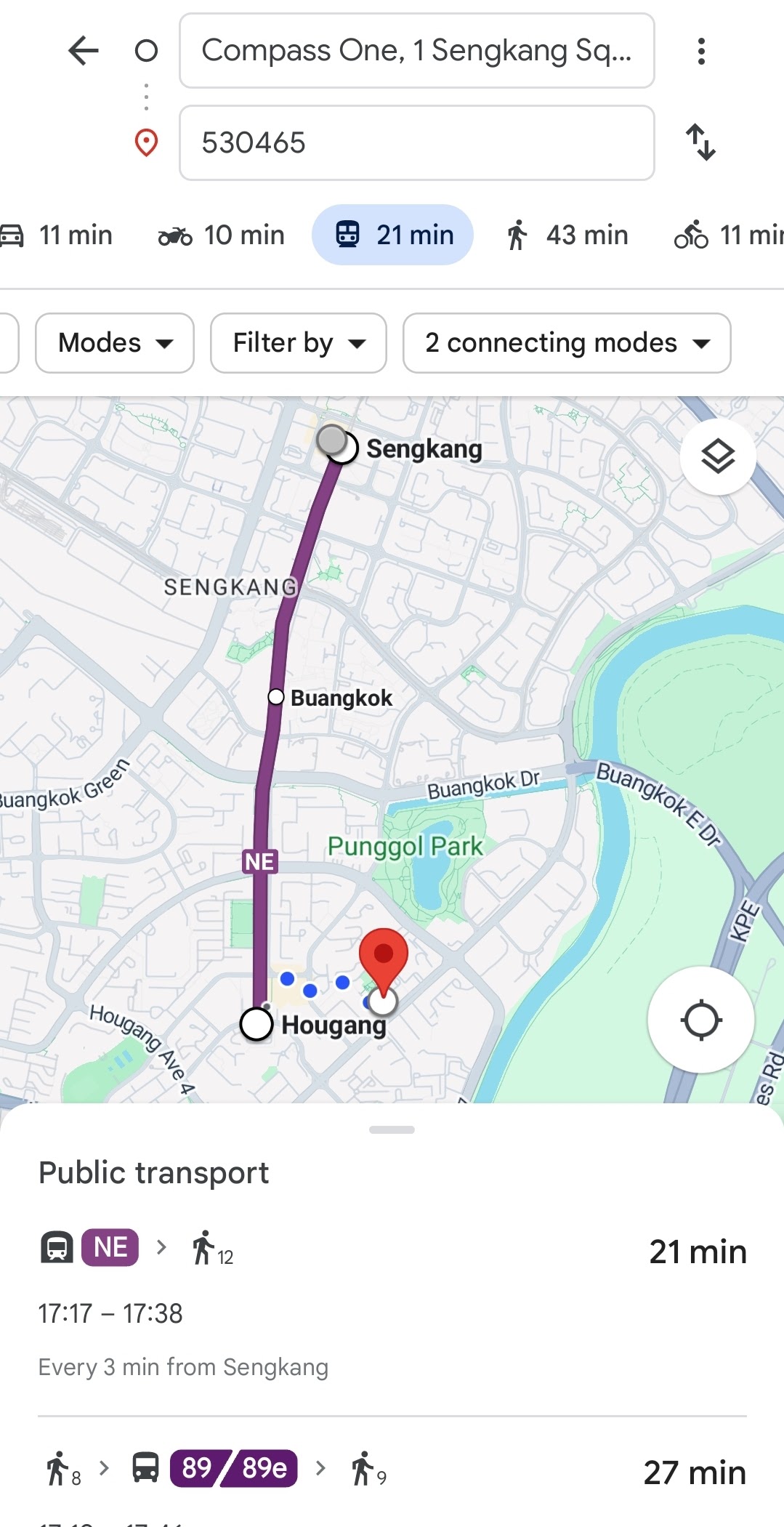Image resolution: width=784 pixels, height=1527 pixels.
Task: Open the three-dot overflow menu
Action: click(x=701, y=51)
